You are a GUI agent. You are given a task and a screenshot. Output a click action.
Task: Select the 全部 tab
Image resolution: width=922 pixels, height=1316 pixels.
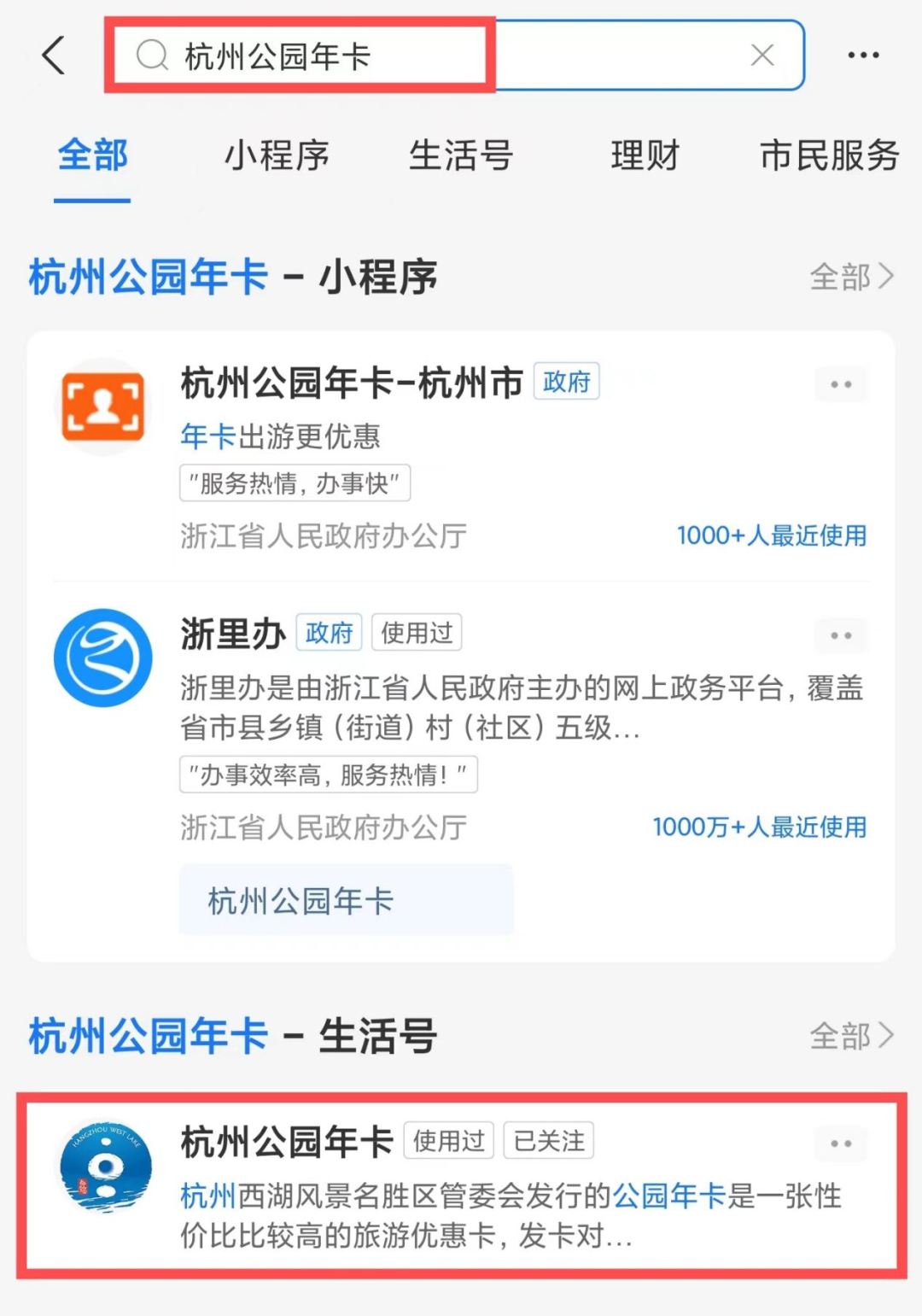coord(92,156)
